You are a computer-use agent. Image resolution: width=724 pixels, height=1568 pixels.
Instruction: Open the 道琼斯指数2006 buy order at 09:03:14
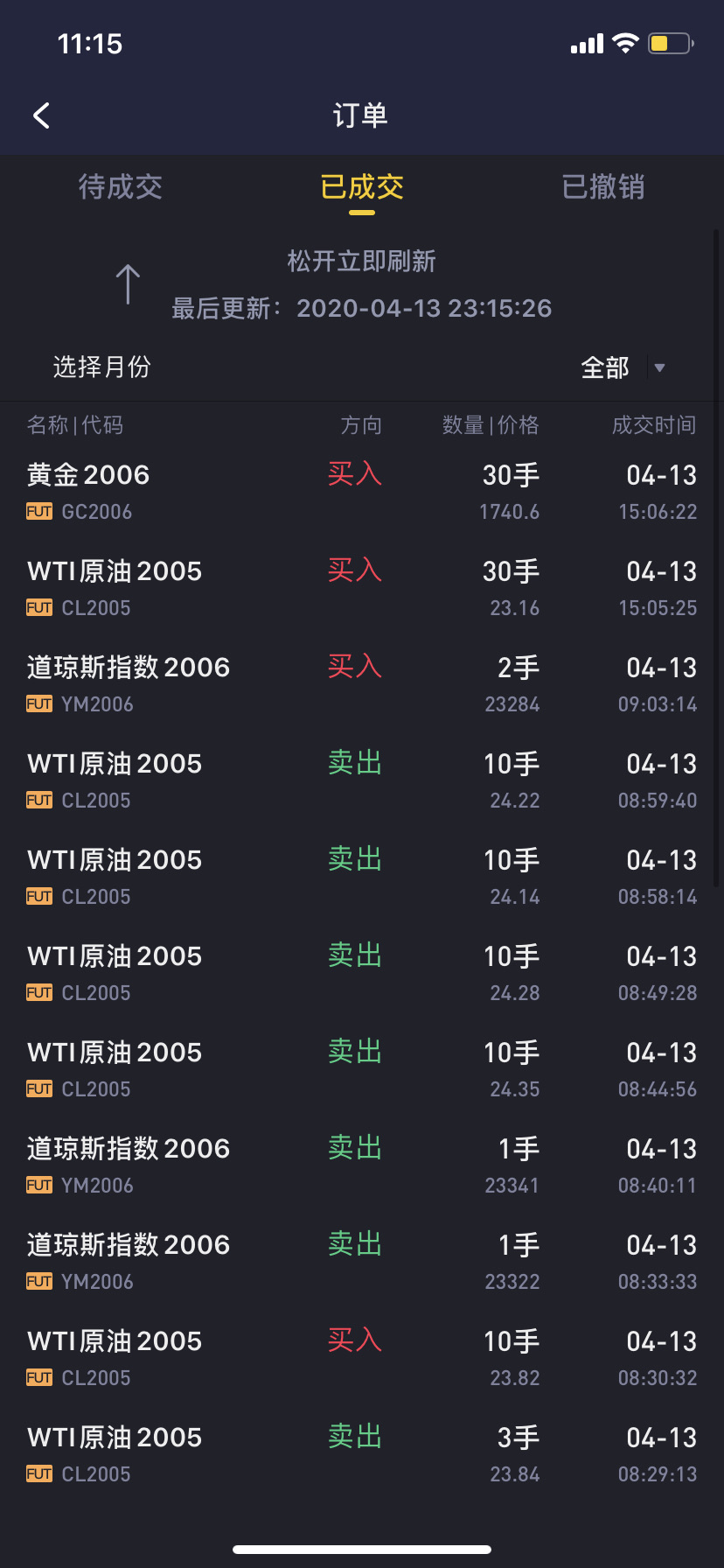[x=362, y=685]
